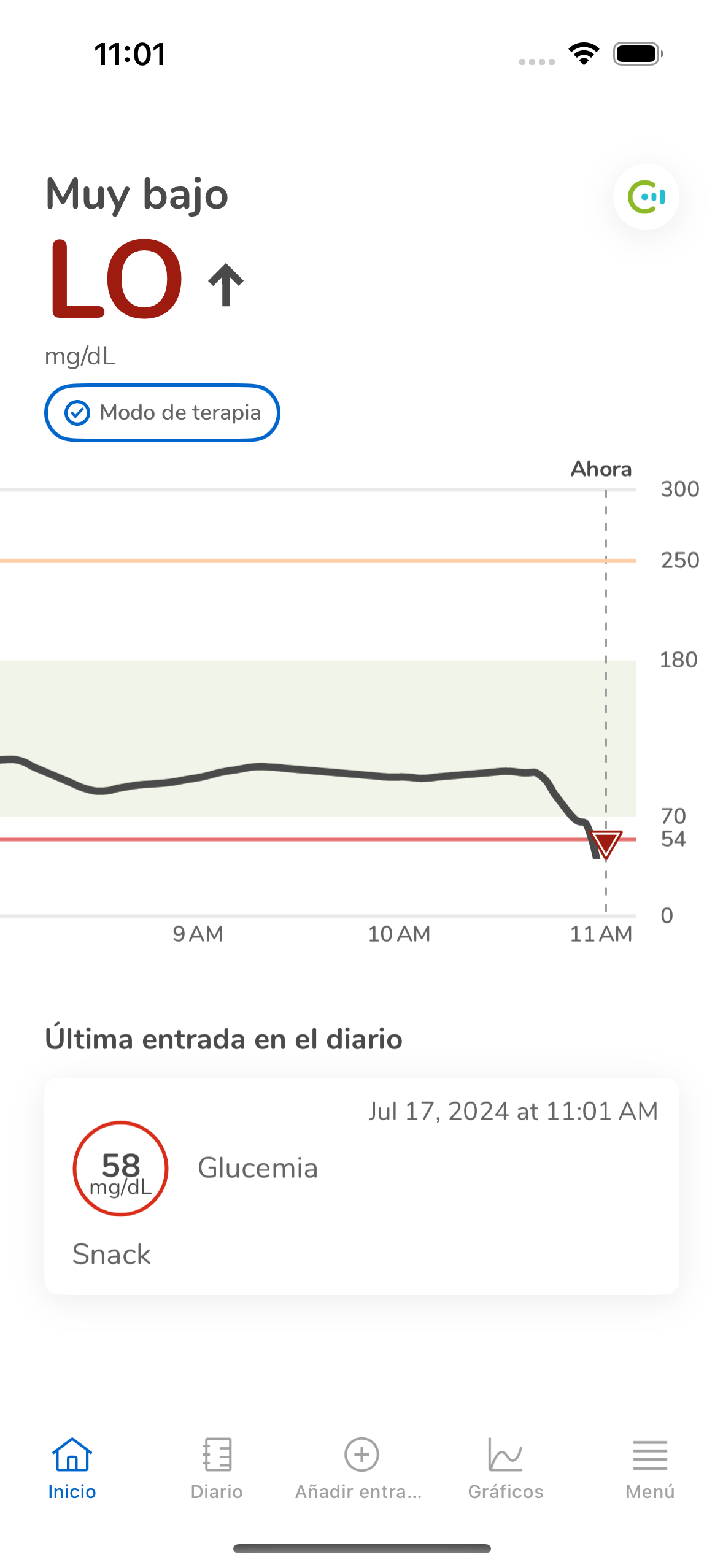723x1568 pixels.
Task: Tap Añadir entrada to add an entry
Action: 361,1467
